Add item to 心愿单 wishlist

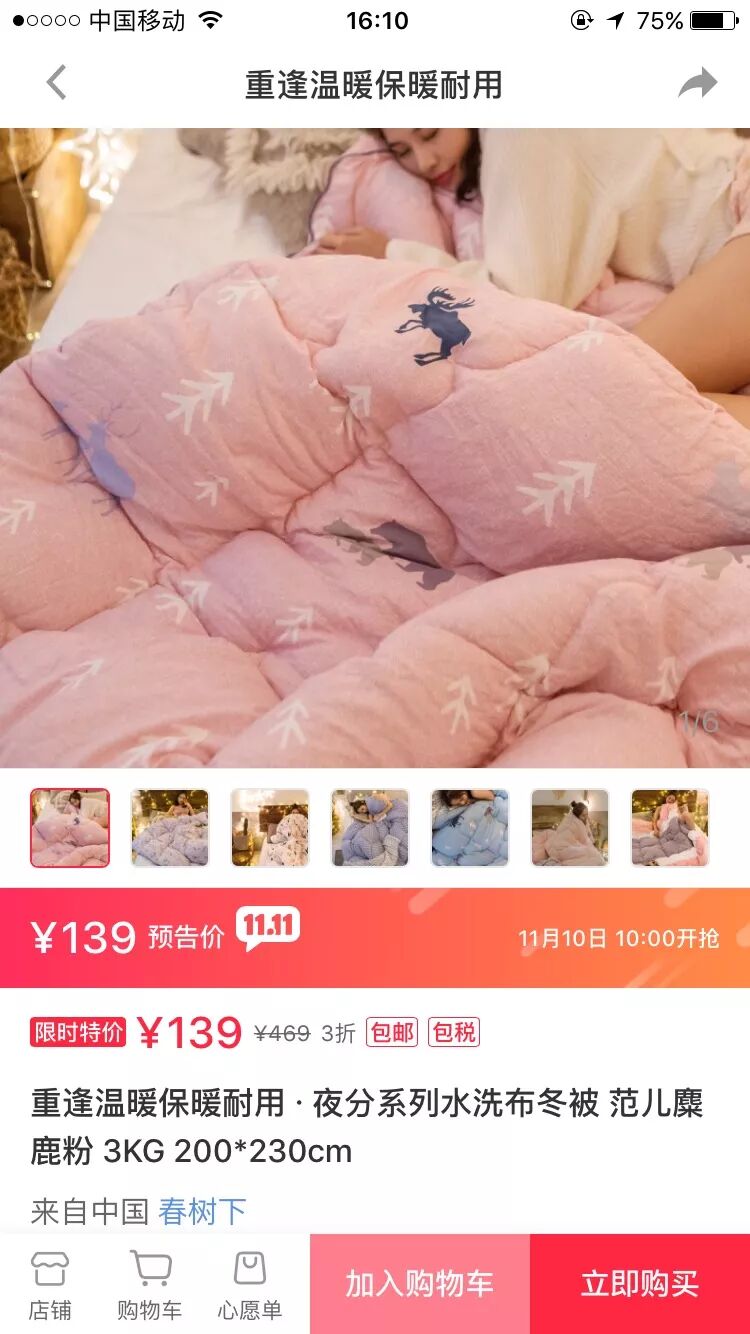pyautogui.click(x=250, y=1284)
